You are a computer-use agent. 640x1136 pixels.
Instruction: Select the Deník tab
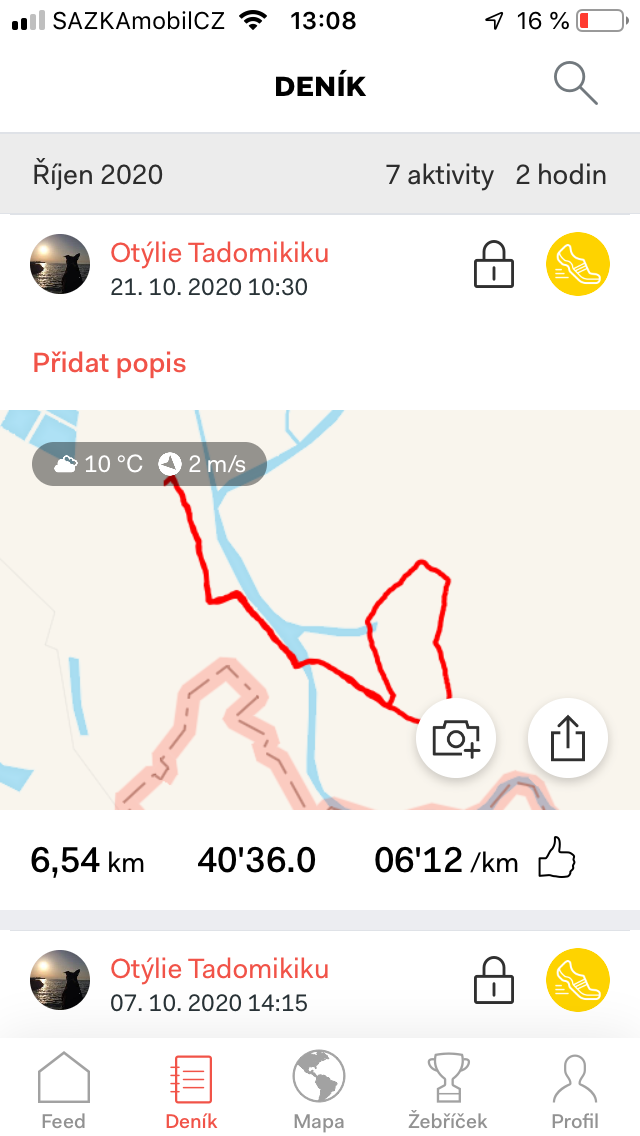(x=191, y=1090)
